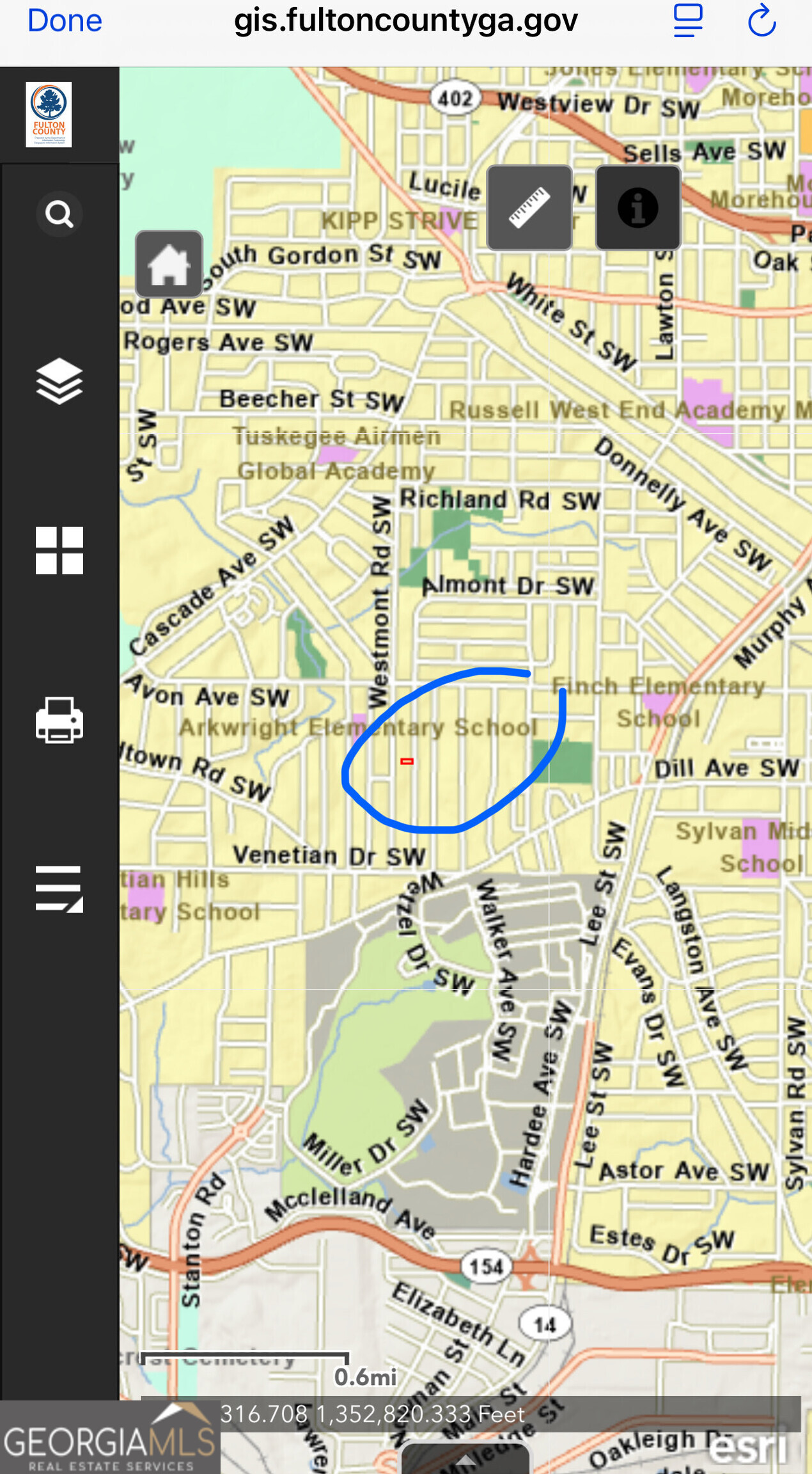This screenshot has width=812, height=1474.
Task: Open the map layers panel
Action: click(59, 381)
